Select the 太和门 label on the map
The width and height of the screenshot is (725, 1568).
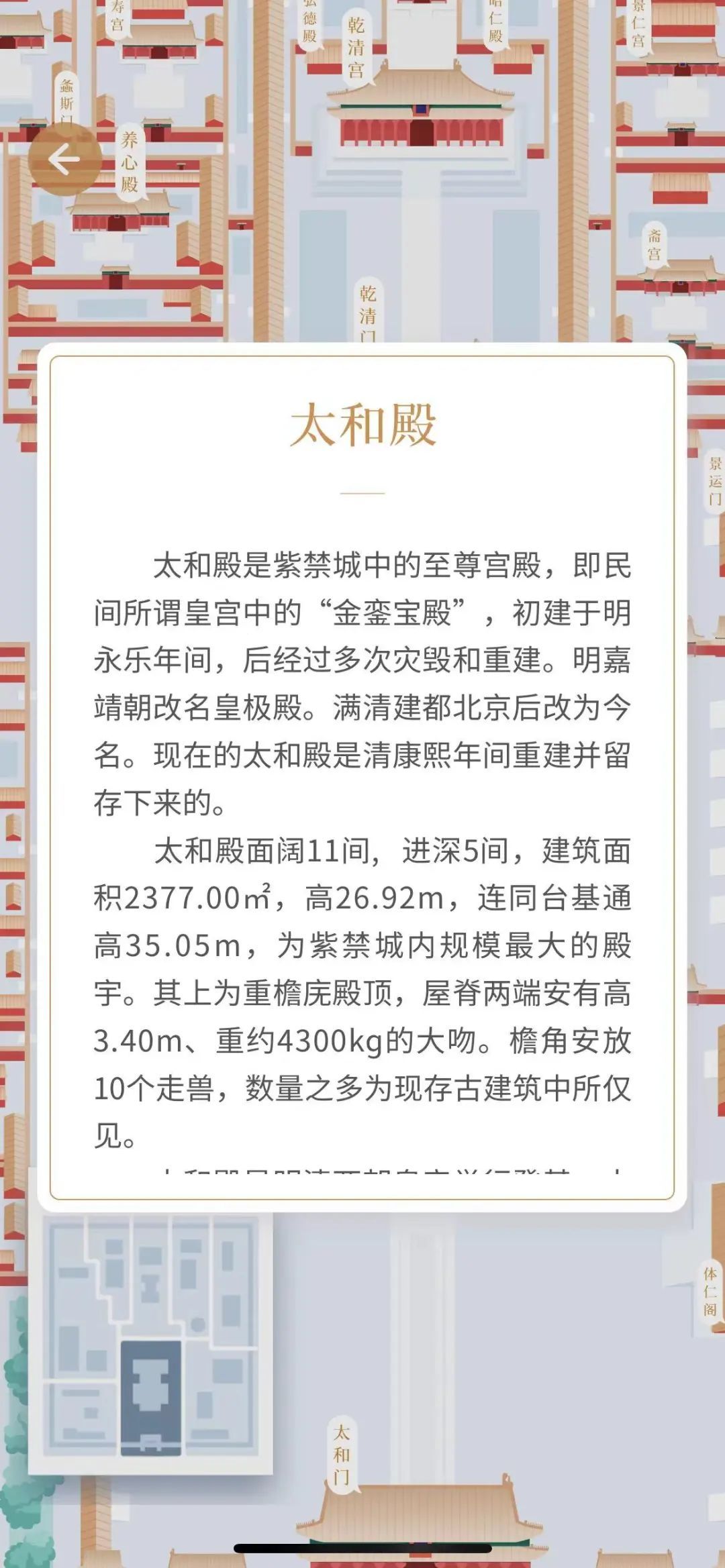pyautogui.click(x=342, y=1454)
